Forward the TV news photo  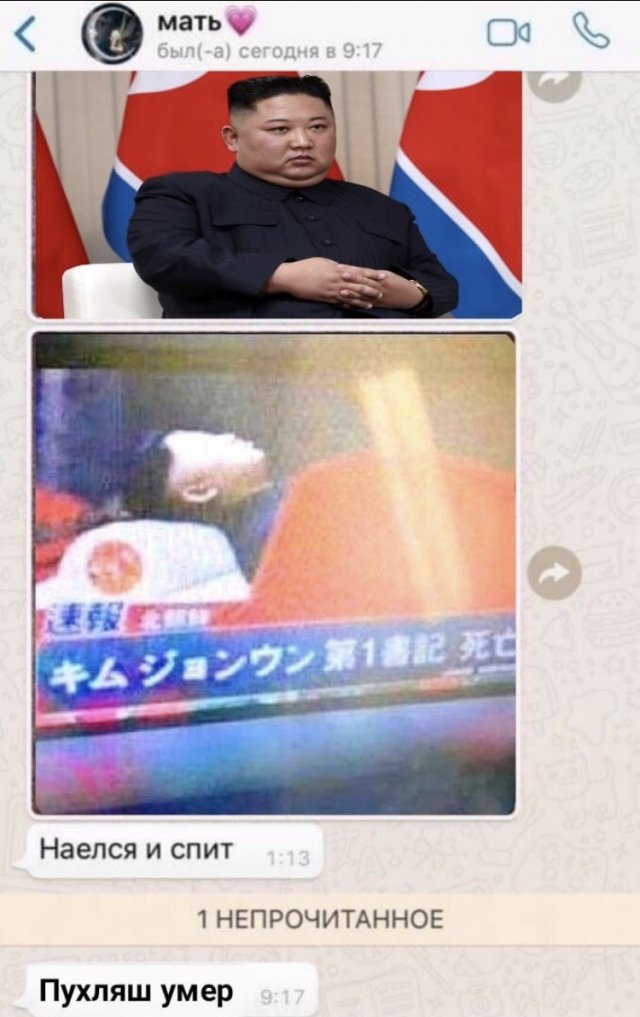pos(554,573)
